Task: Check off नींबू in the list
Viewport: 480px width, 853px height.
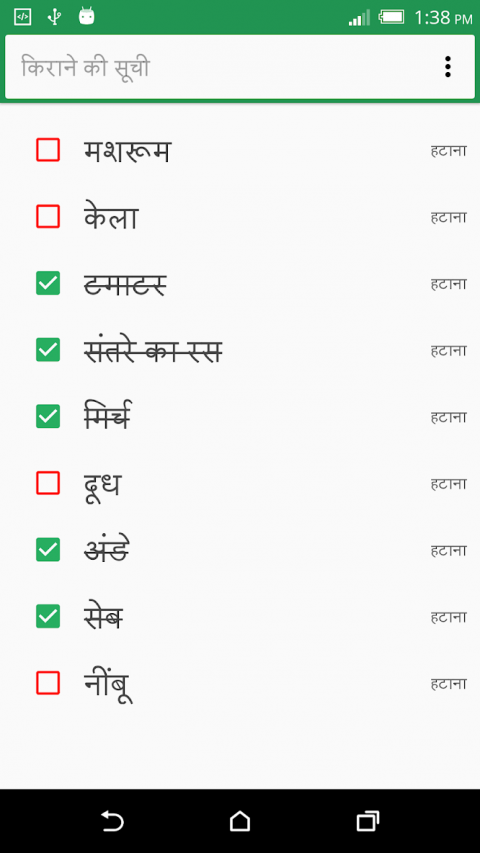Action: pyautogui.click(x=48, y=683)
